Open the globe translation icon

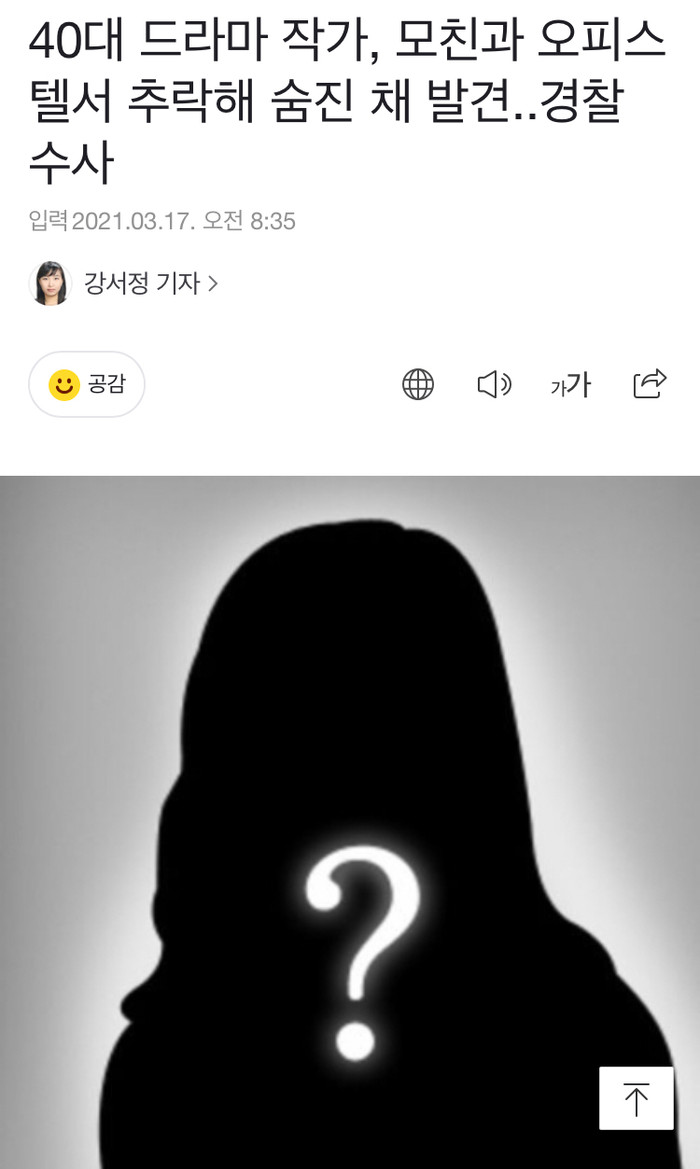(418, 384)
